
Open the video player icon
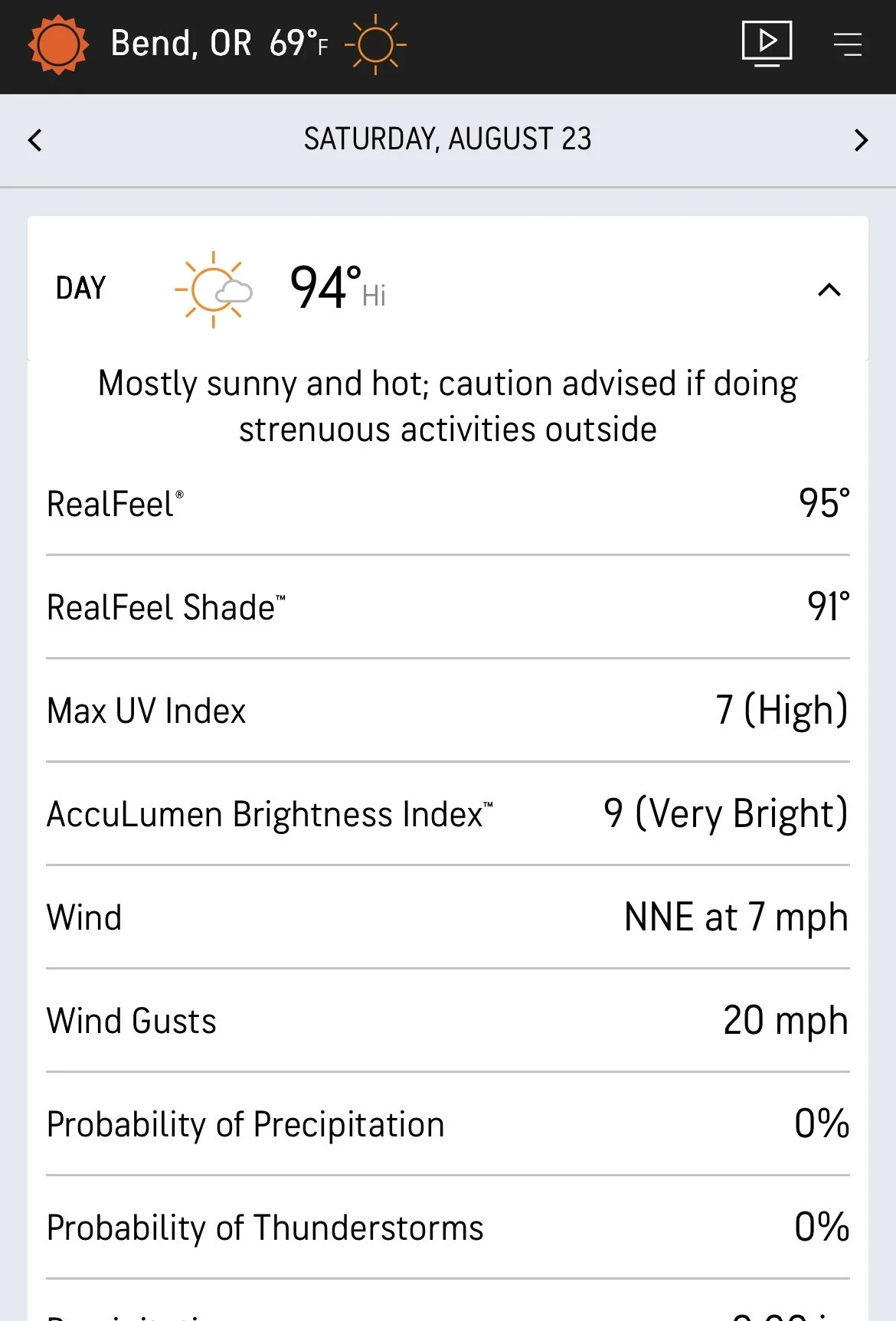coord(767,44)
